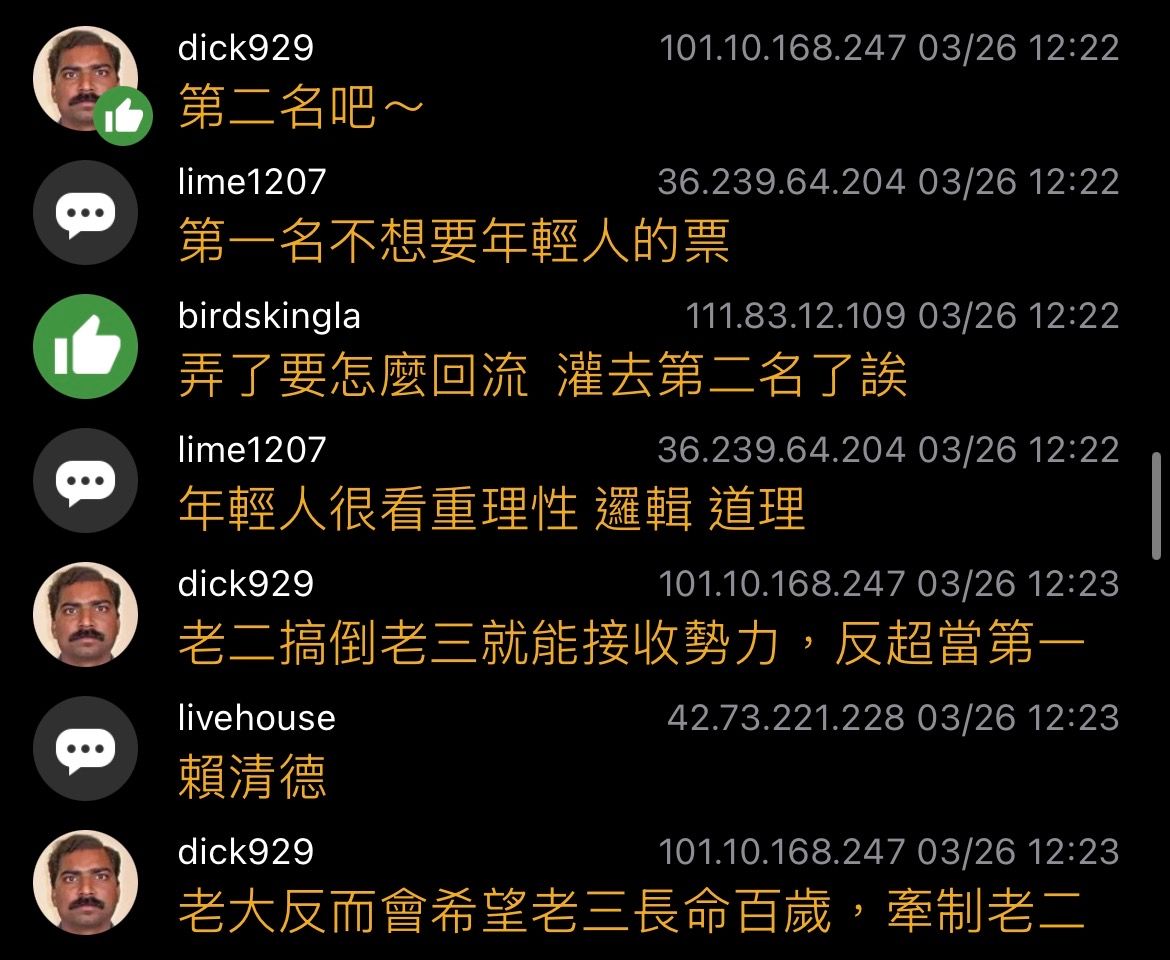1170x960 pixels.
Task: Open dick929's comment starting 老大反而會希望
Action: pyautogui.click(x=631, y=911)
